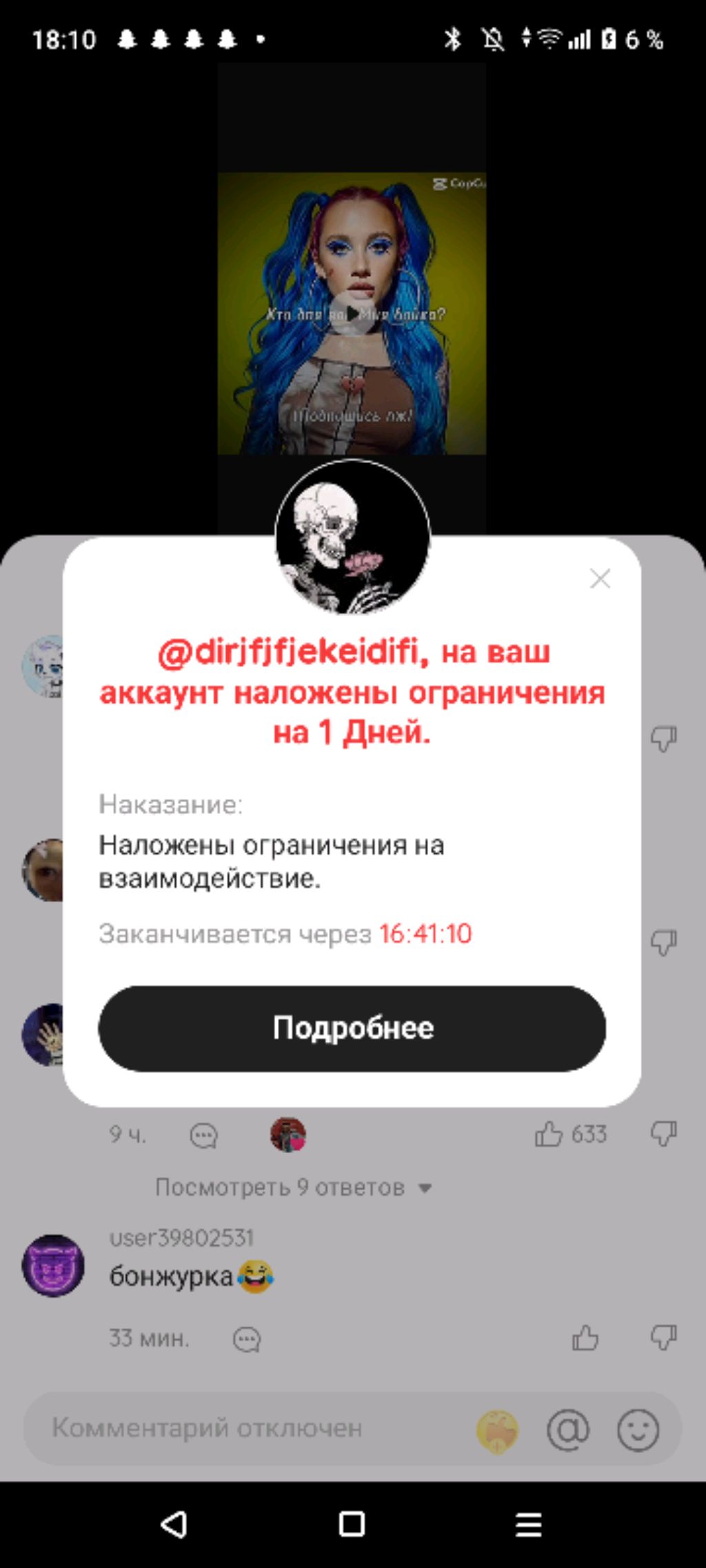Go to the system home screen
The width and height of the screenshot is (706, 1568).
352,1524
